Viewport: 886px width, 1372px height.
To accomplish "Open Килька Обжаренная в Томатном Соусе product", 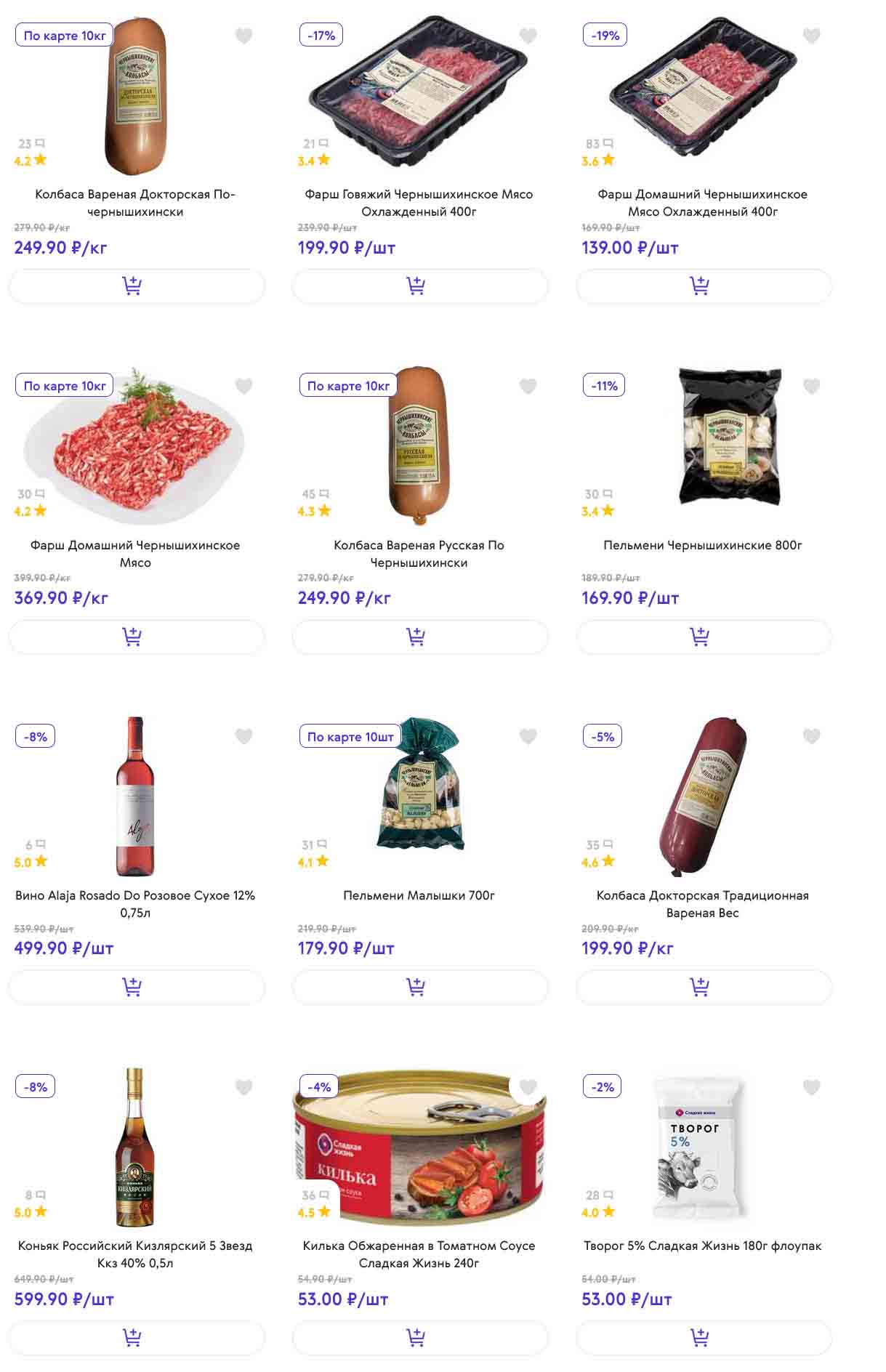I will pyautogui.click(x=419, y=1254).
